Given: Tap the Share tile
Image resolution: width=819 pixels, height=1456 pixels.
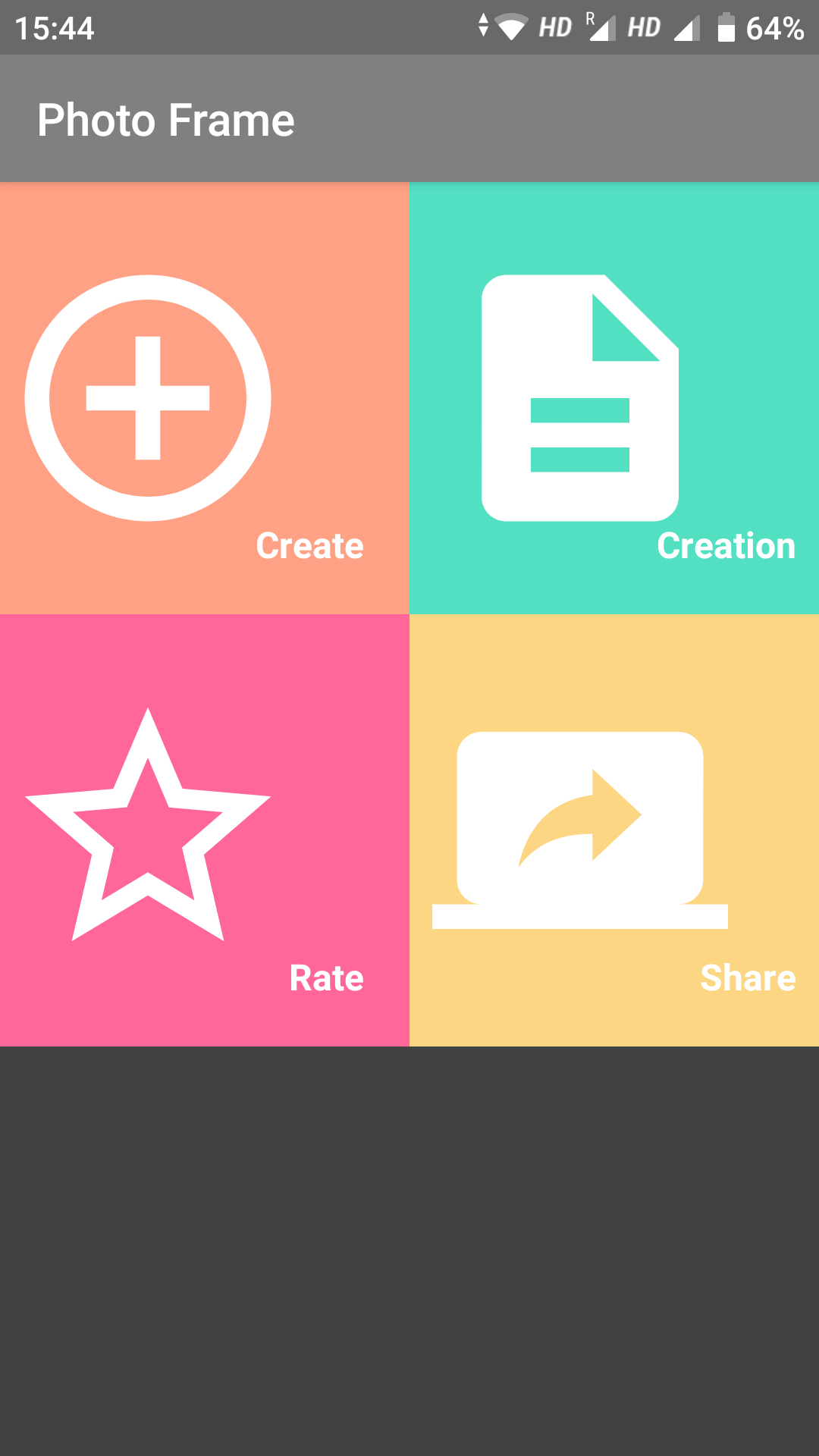Looking at the screenshot, I should tap(614, 830).
